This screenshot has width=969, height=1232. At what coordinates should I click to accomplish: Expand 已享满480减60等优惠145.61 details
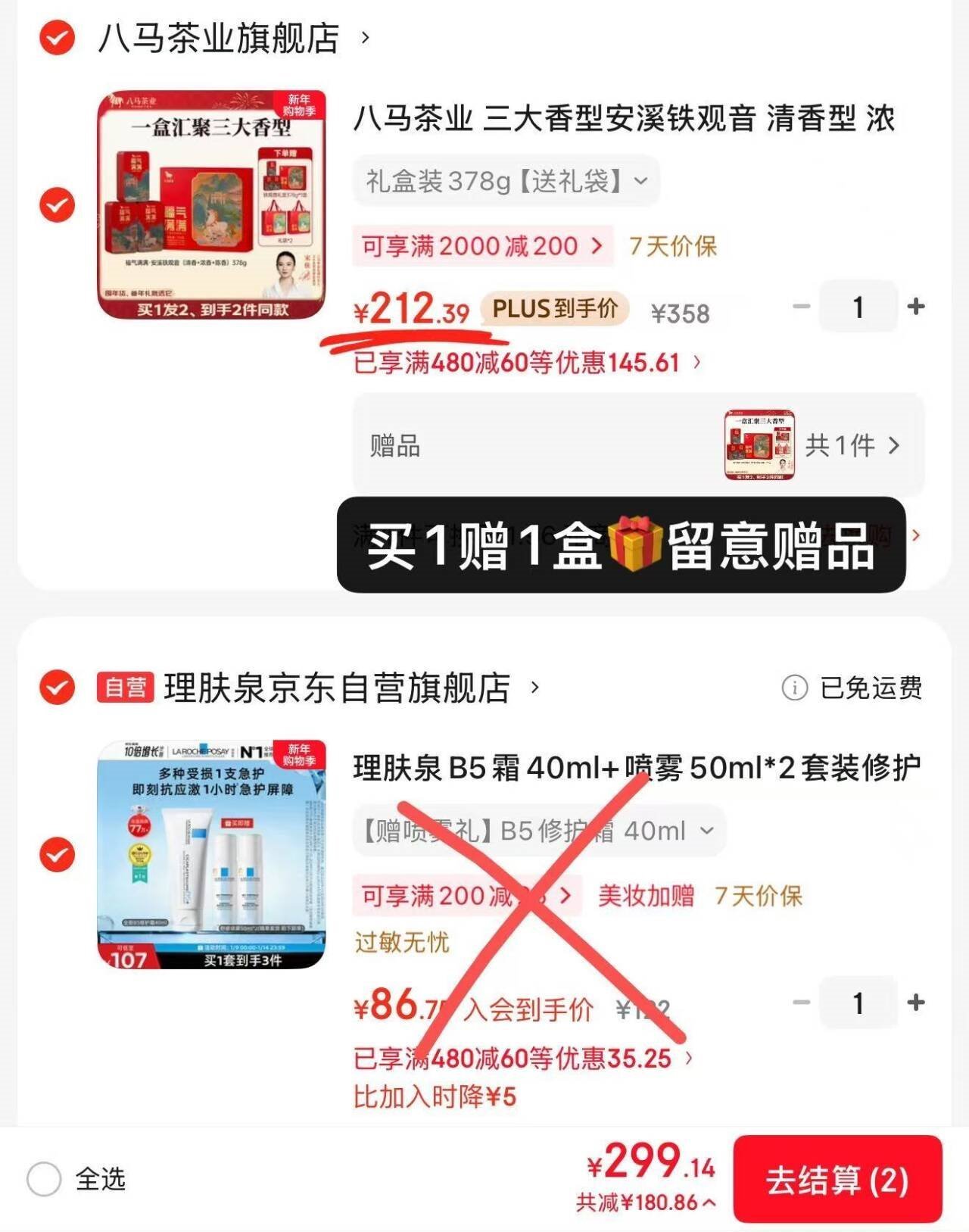[528, 363]
